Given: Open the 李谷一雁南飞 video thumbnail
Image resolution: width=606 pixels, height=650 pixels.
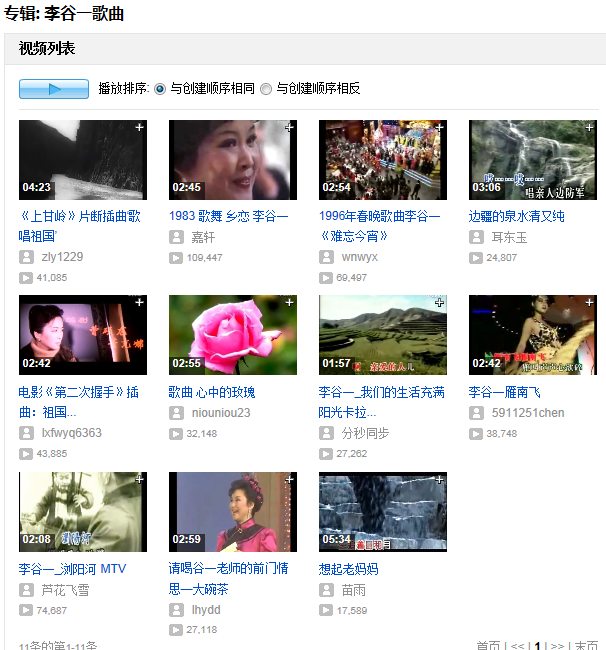Looking at the screenshot, I should (532, 335).
